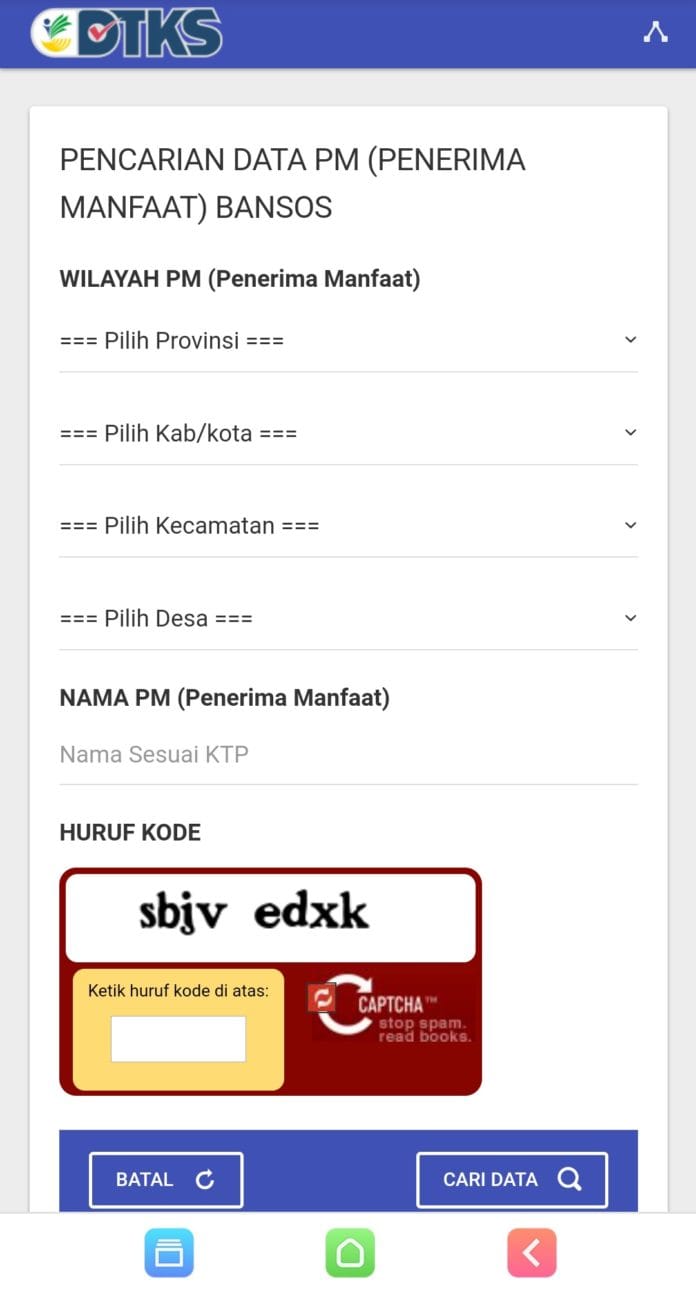This screenshot has width=696, height=1293.
Task: Tap the CARI DATA search button
Action: coord(512,1180)
